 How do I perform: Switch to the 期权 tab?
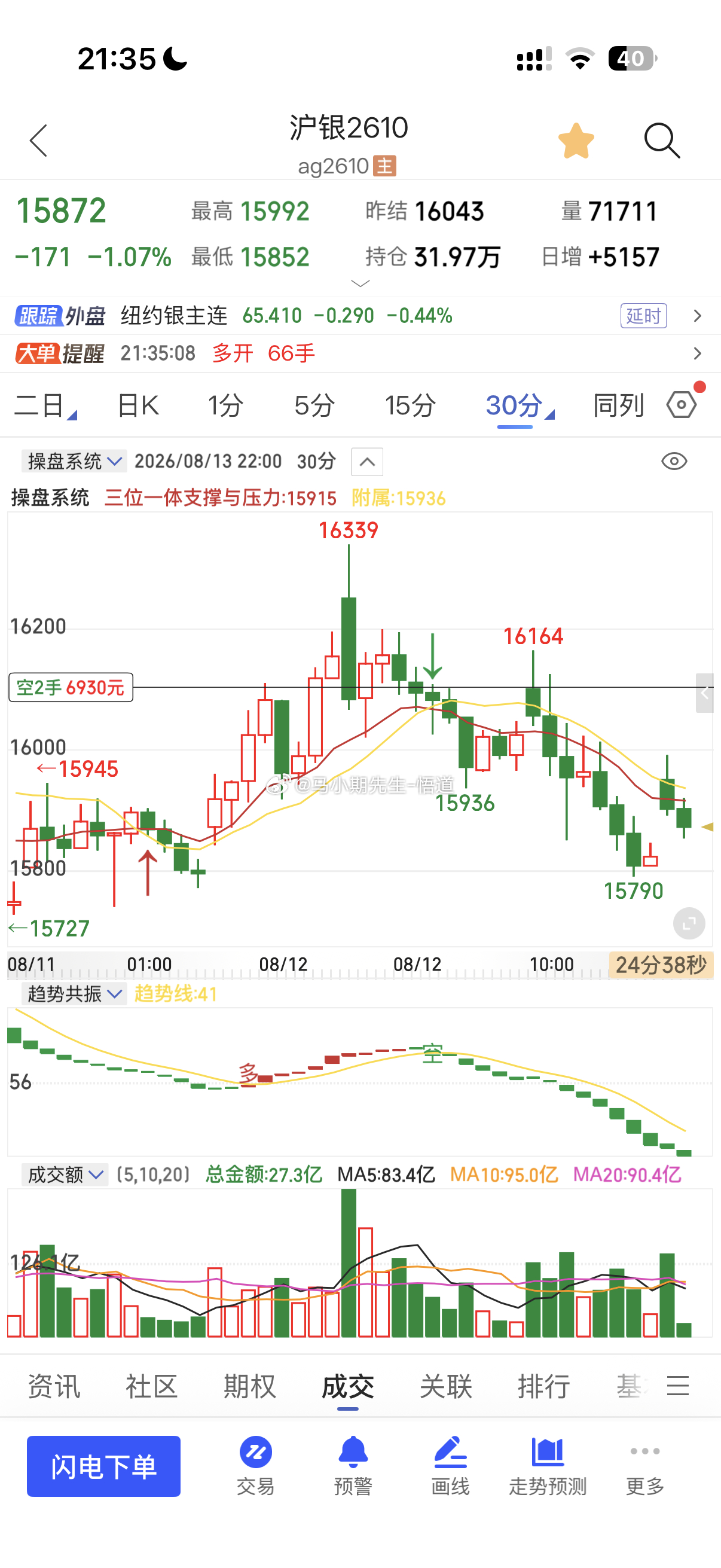point(249,1387)
